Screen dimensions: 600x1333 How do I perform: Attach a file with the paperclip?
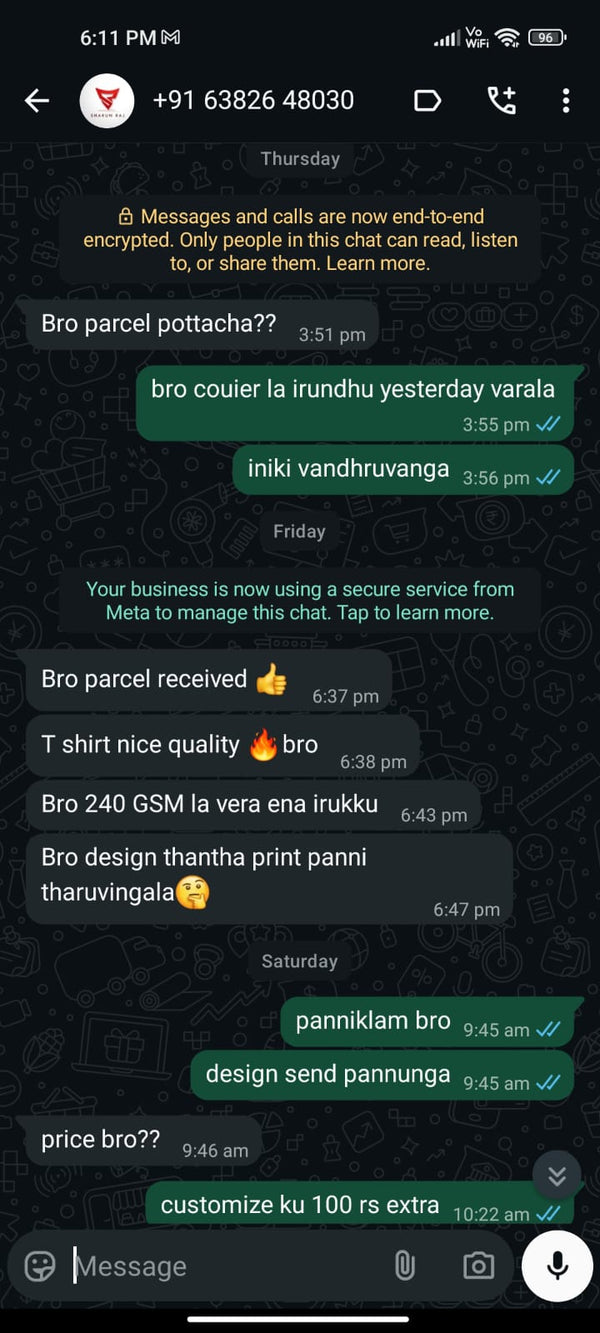tap(404, 1266)
